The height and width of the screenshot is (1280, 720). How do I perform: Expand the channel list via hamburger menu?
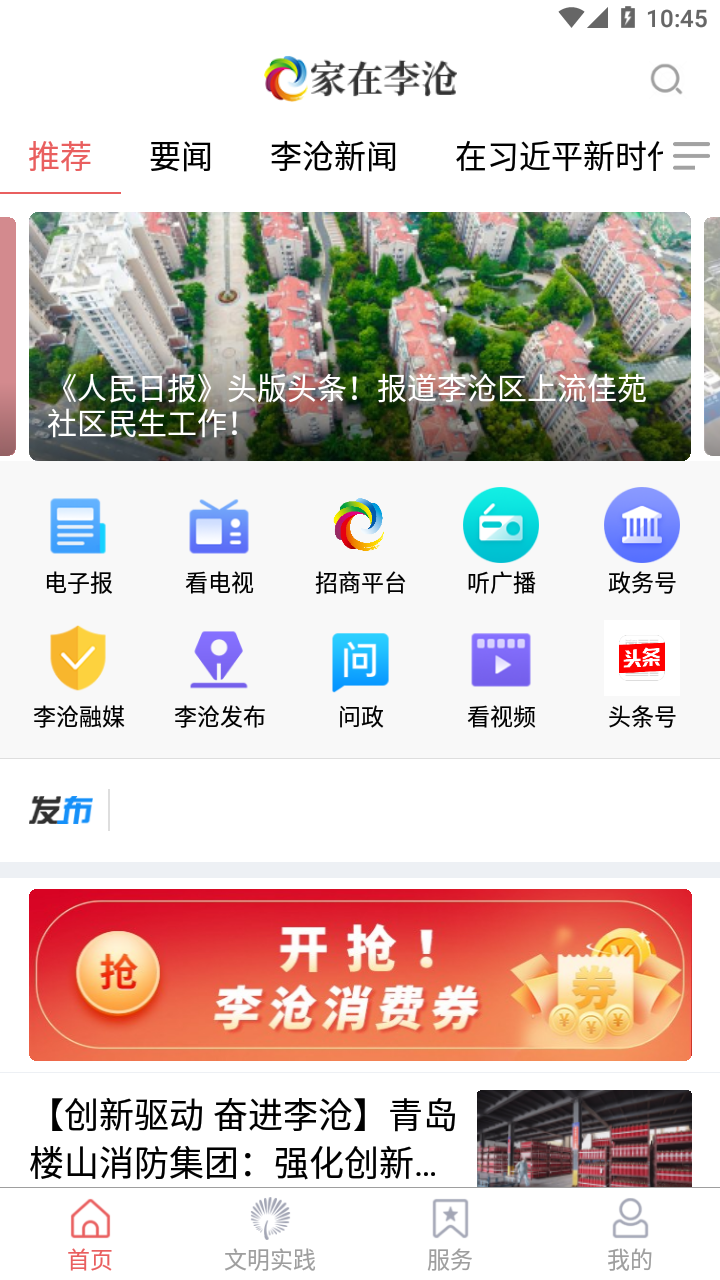[689, 157]
